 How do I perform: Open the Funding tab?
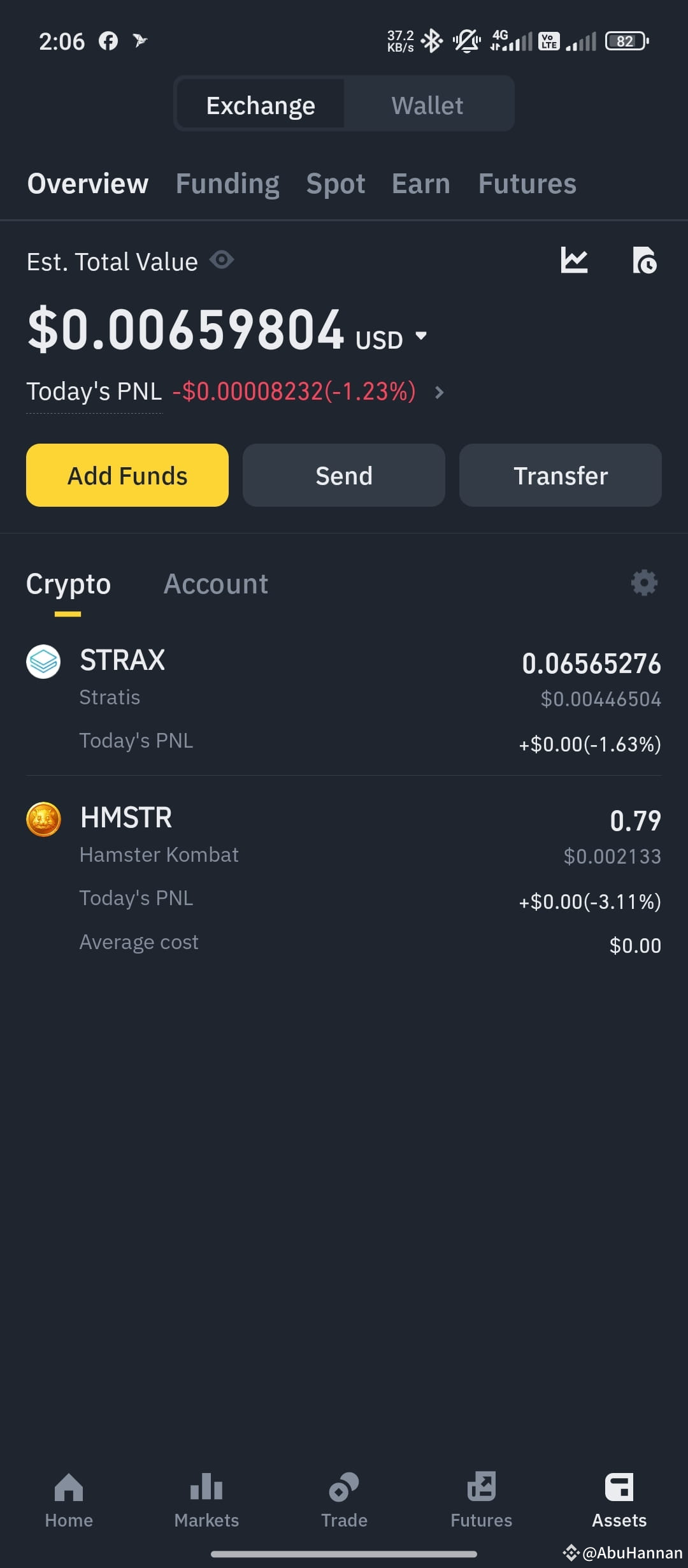[x=227, y=183]
